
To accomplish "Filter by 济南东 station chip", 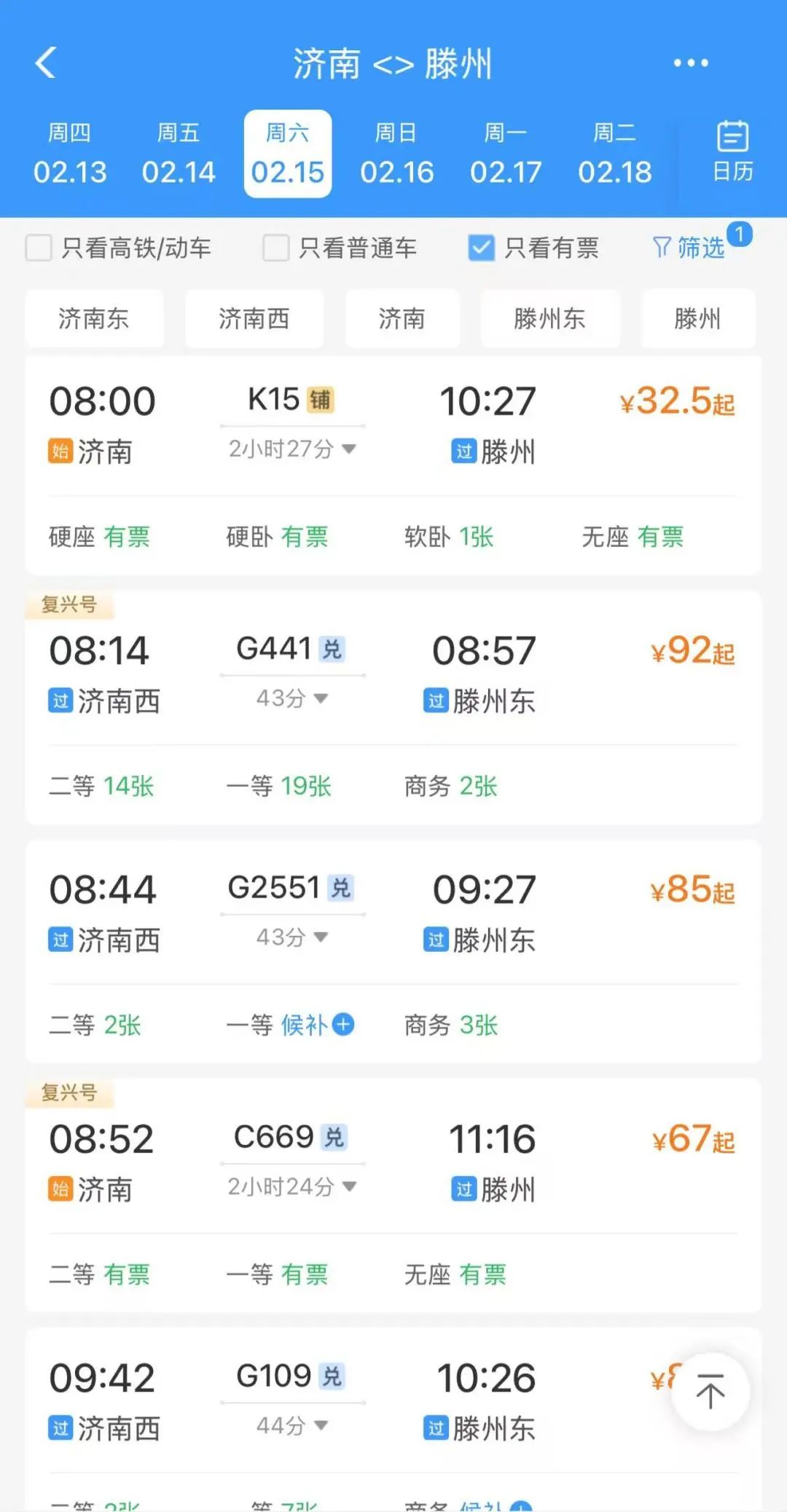I will click(94, 318).
